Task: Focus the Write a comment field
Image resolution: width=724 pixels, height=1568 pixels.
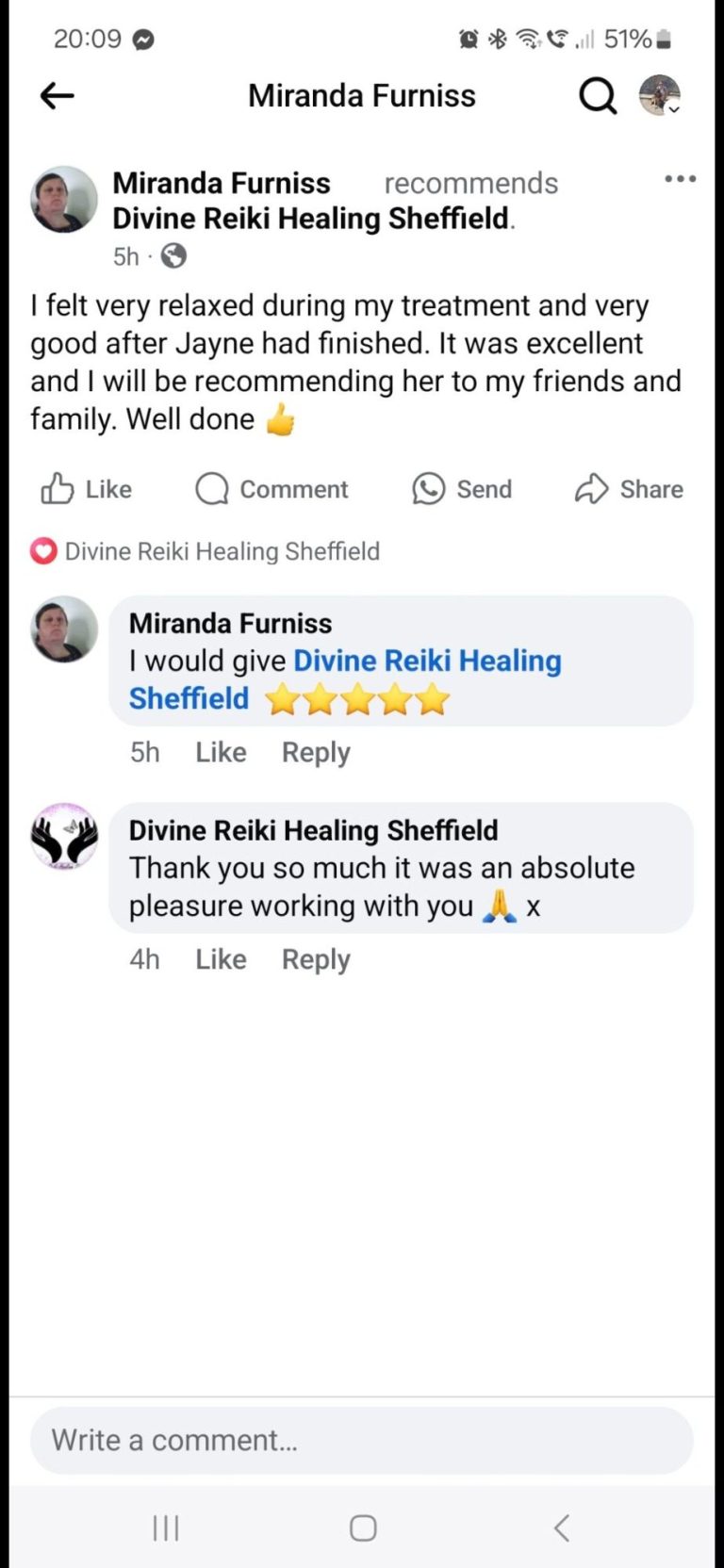Action: click(362, 1440)
